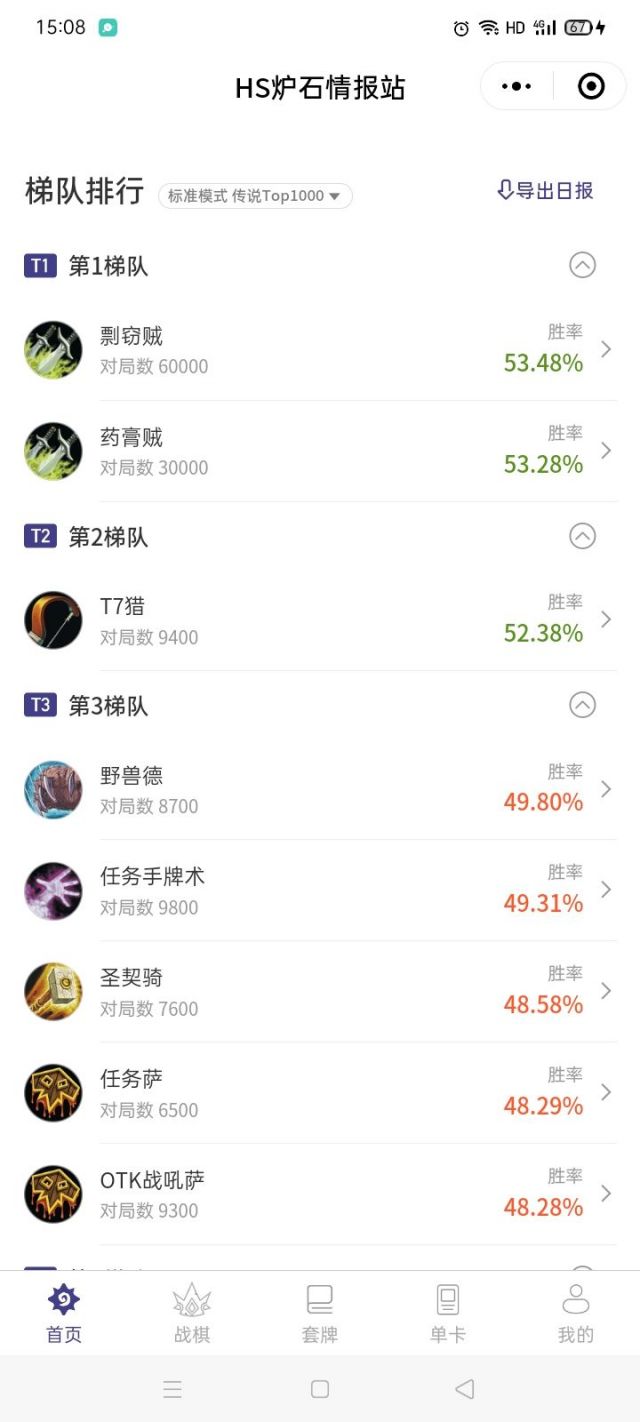The image size is (640, 1422).
Task: Tap the system back button
Action: 464,1389
